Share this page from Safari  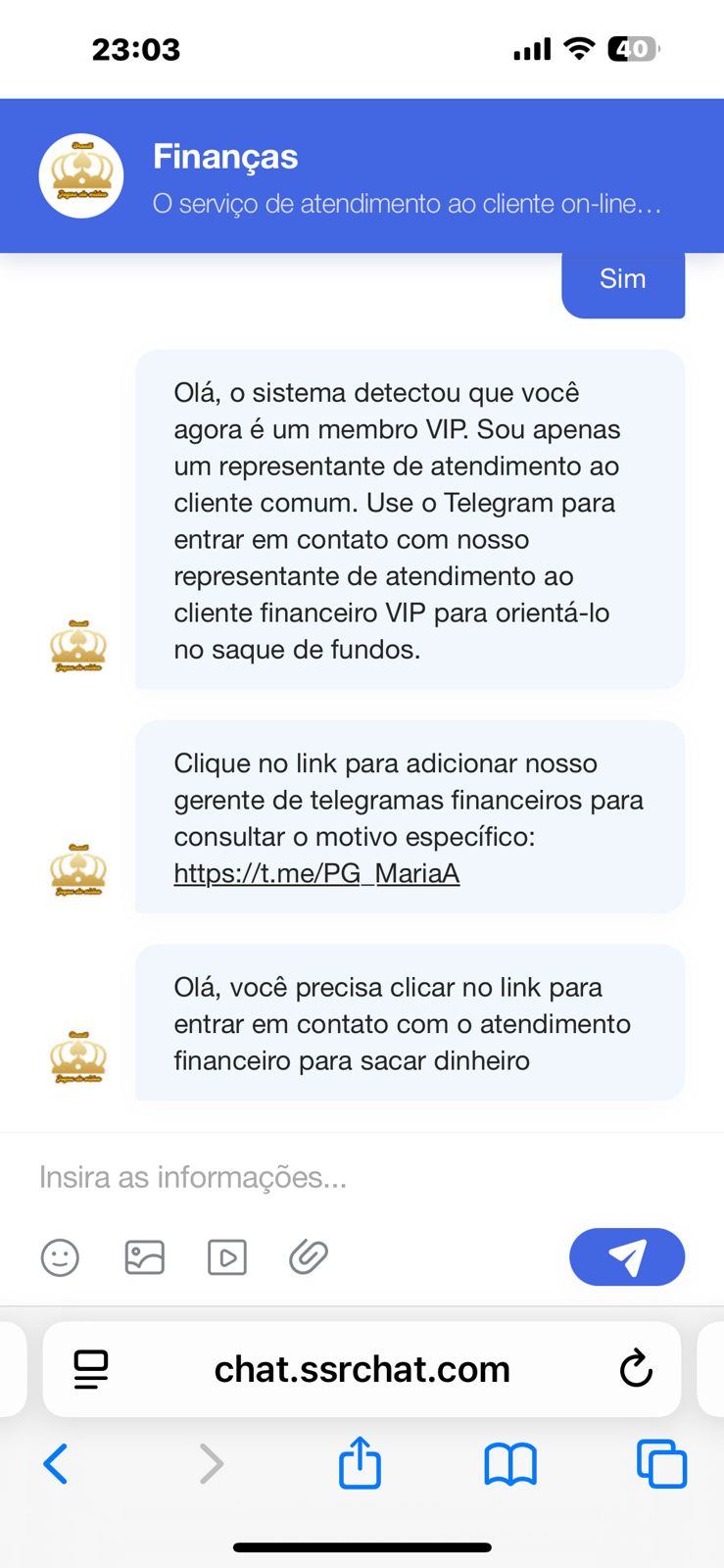point(360,1464)
